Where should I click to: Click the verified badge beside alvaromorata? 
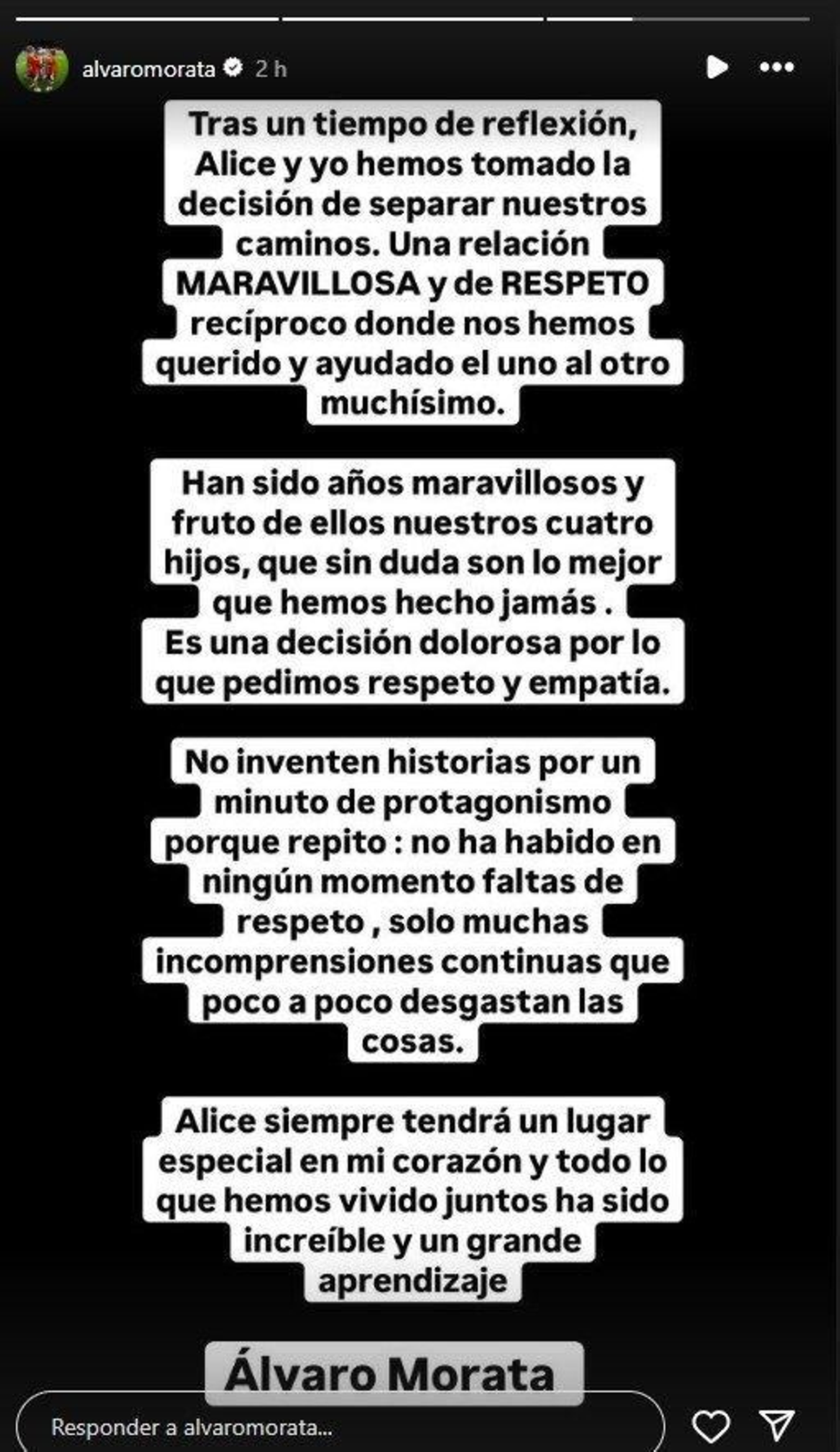(x=232, y=67)
